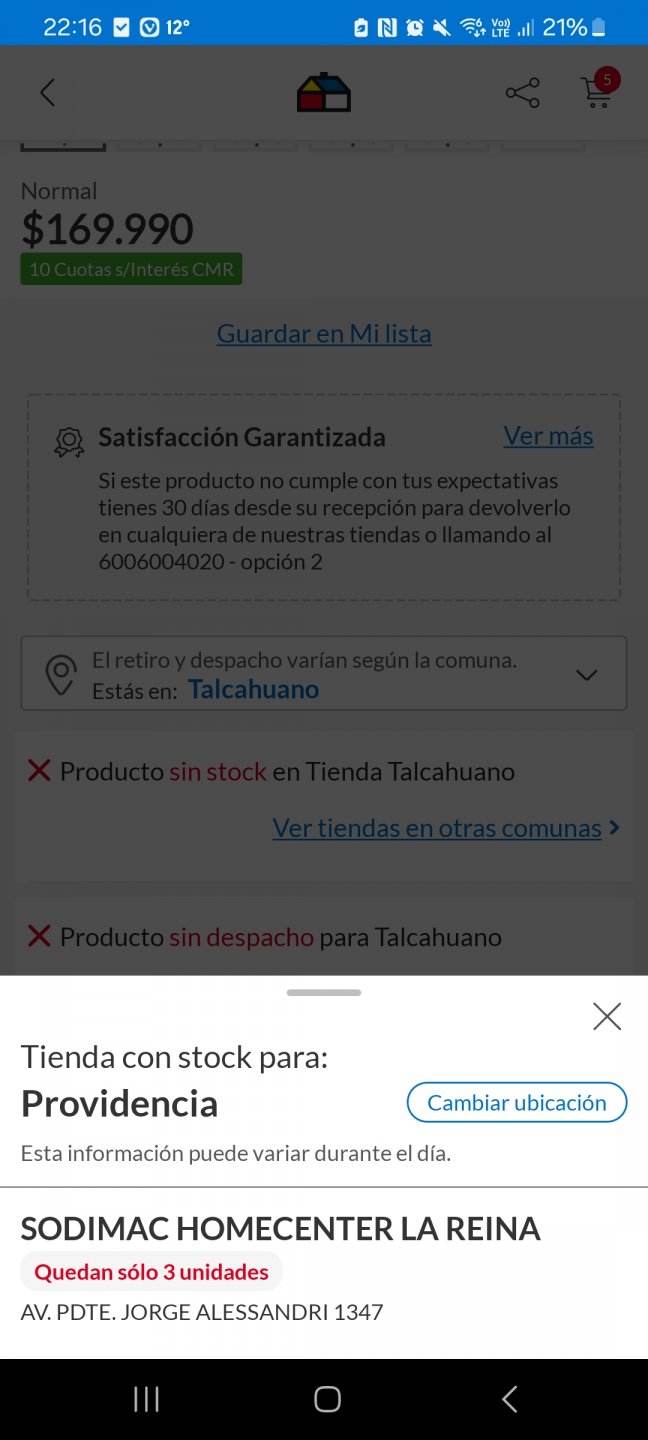Select Sodimac Homecenter La Reina store

click(280, 1229)
